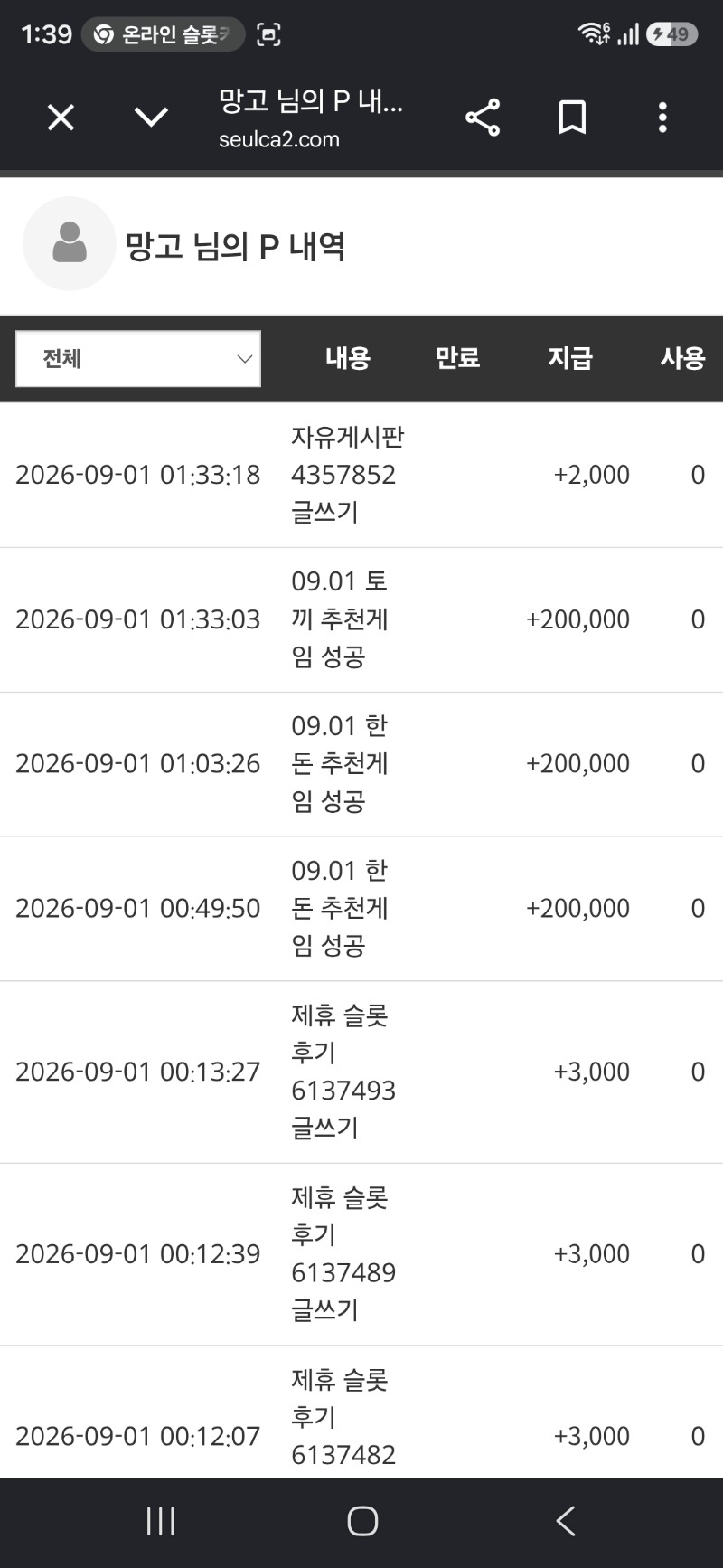Share this page
The width and height of the screenshot is (723, 1568).
pyautogui.click(x=483, y=118)
